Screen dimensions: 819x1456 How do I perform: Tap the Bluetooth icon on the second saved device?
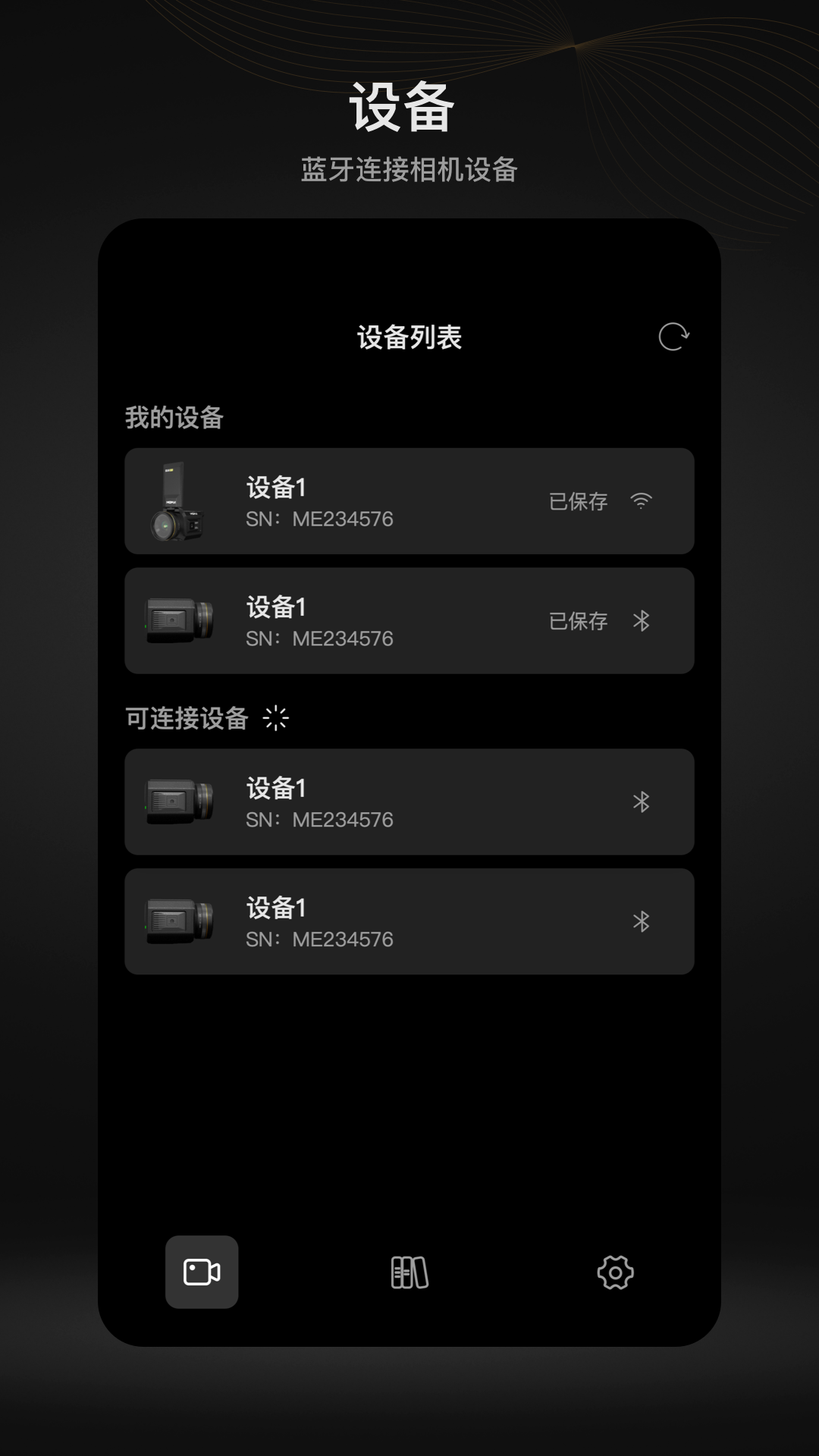(x=641, y=620)
